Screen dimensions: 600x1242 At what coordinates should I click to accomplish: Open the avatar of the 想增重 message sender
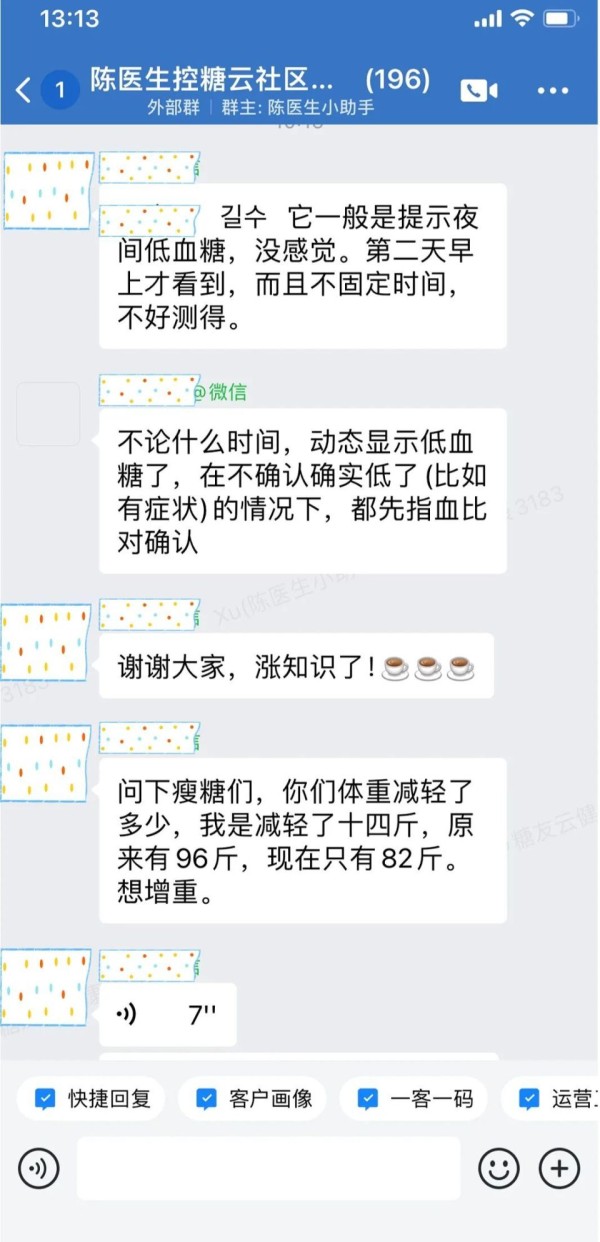click(x=46, y=766)
